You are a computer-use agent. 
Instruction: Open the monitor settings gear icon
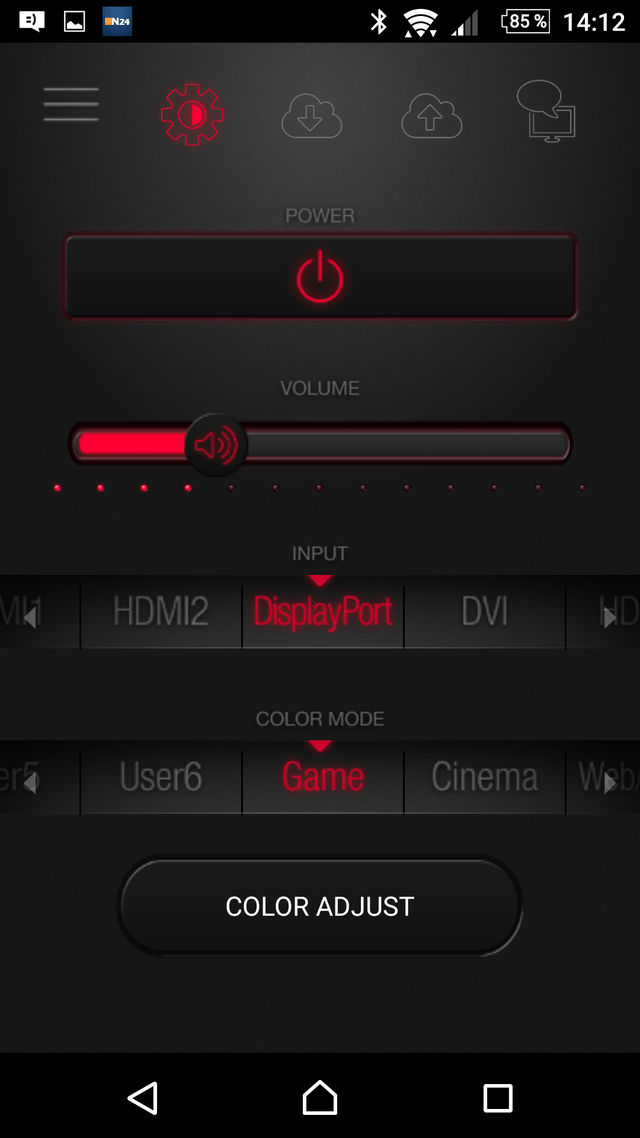[x=192, y=114]
